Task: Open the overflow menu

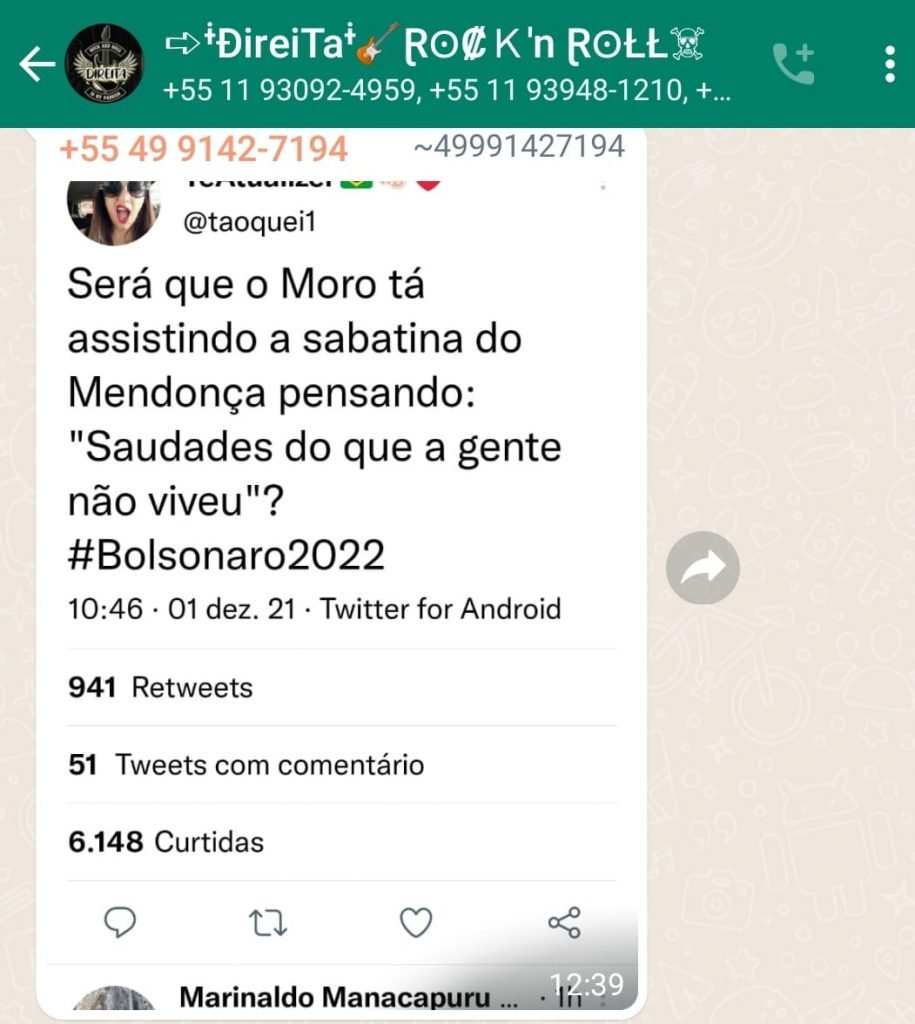Action: click(x=890, y=64)
